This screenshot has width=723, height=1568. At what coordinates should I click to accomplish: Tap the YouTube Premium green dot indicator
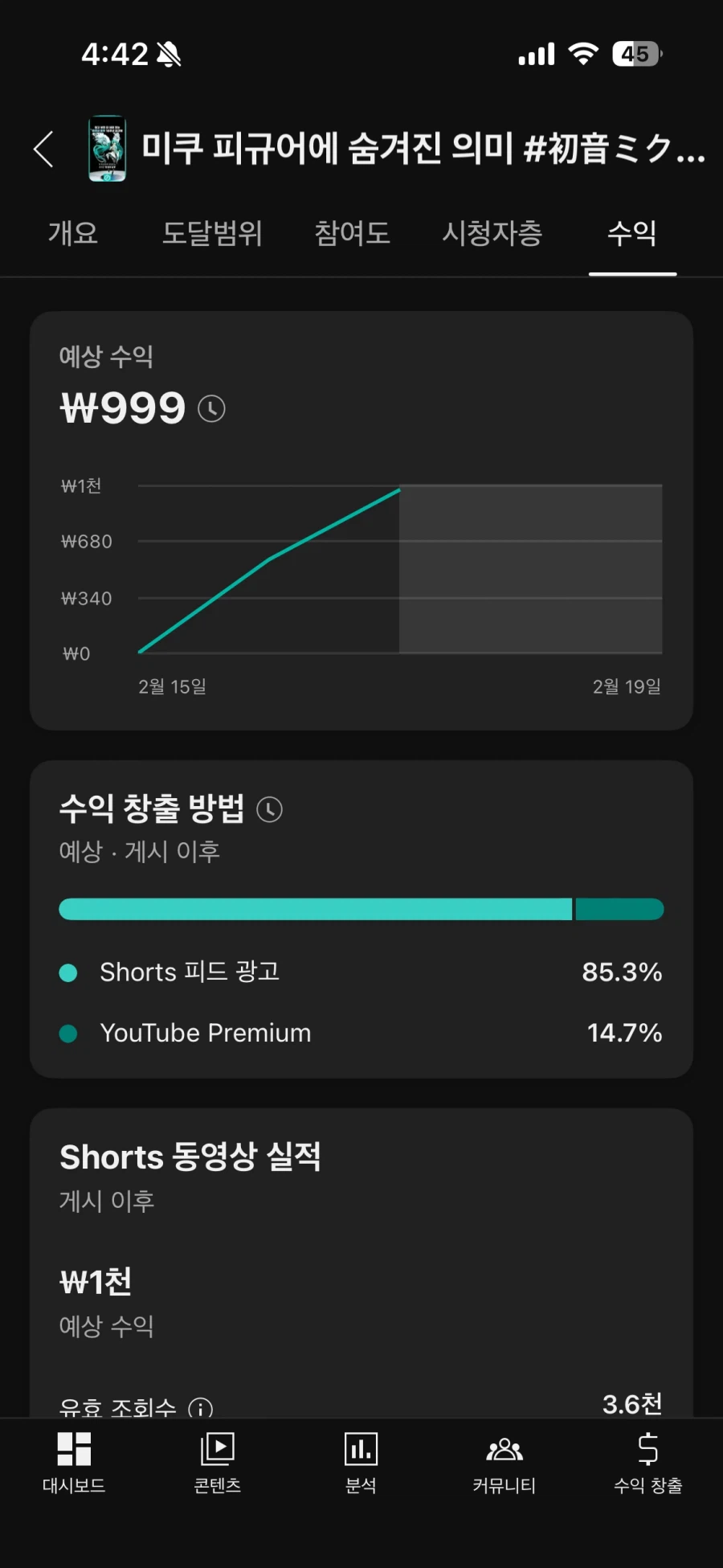coord(68,1033)
